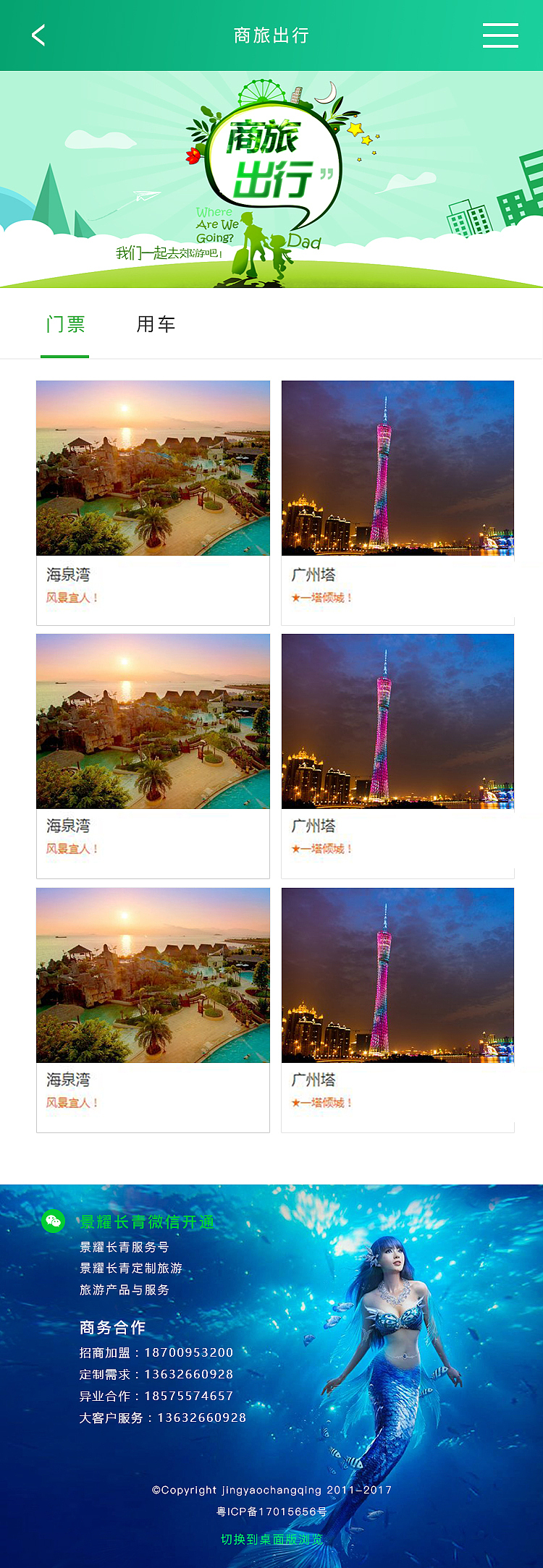Click the ★一塔倾城！ caption on last 广州塔 card
Viewport: 543px width, 1568px height.
pos(320,1103)
